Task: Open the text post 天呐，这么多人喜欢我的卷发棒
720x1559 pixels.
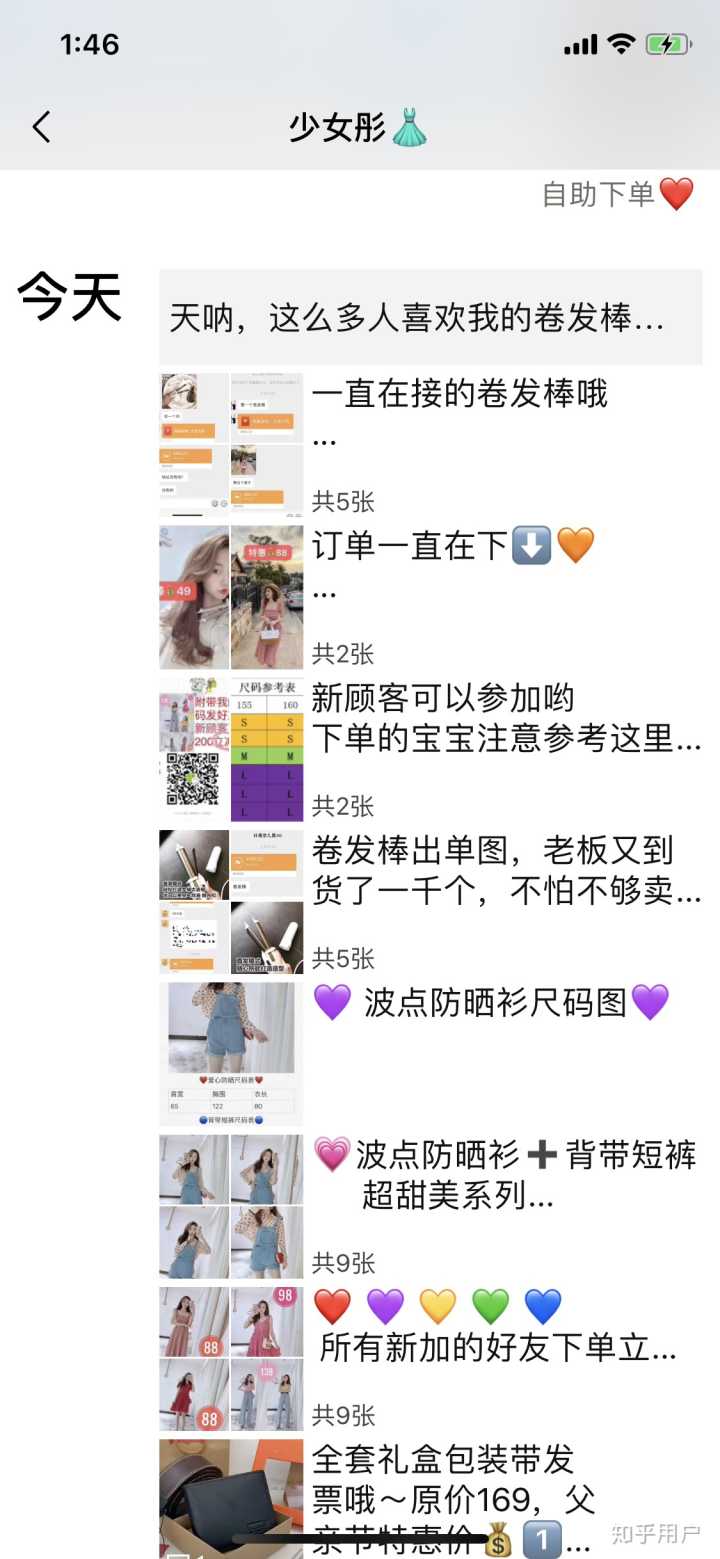Action: click(x=430, y=318)
